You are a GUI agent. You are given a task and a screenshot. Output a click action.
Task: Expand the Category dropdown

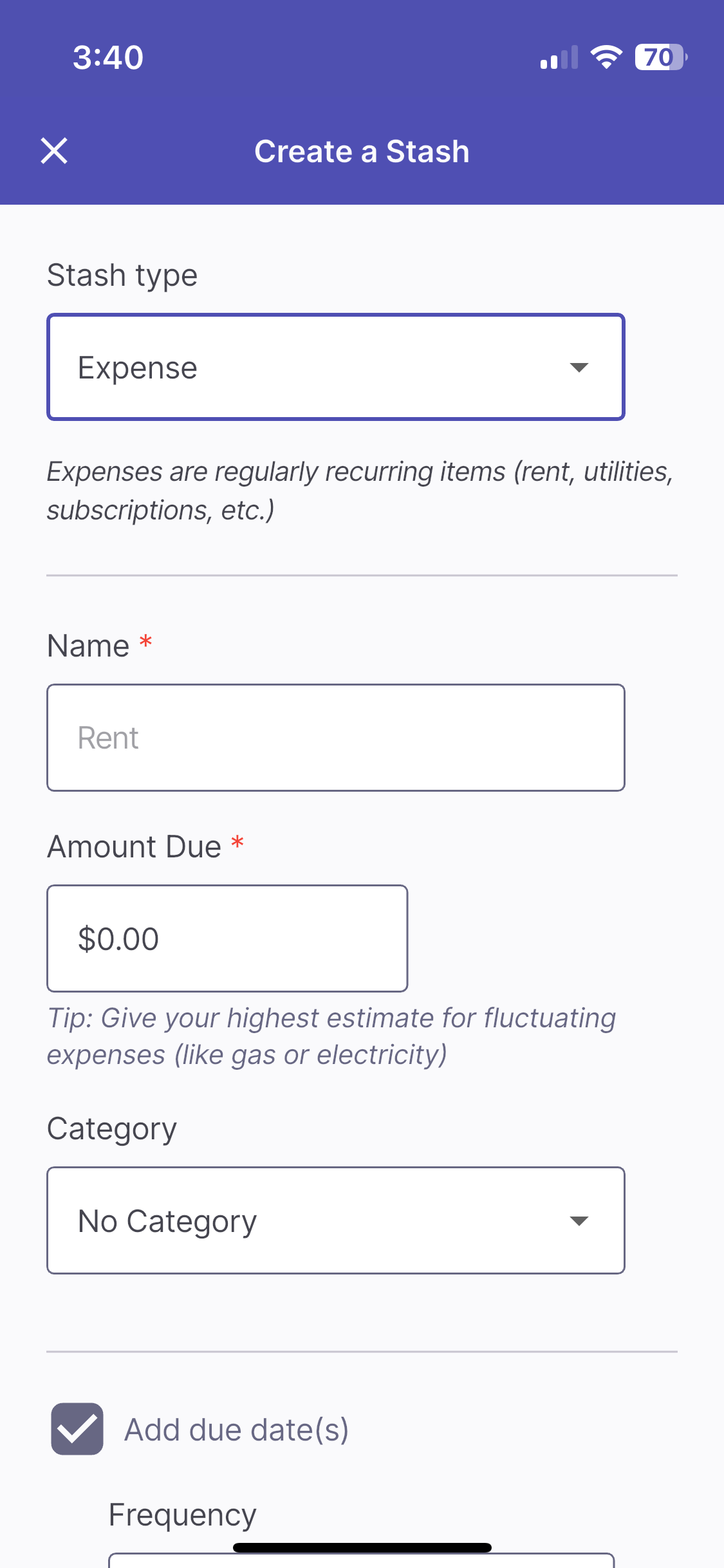click(x=335, y=1220)
